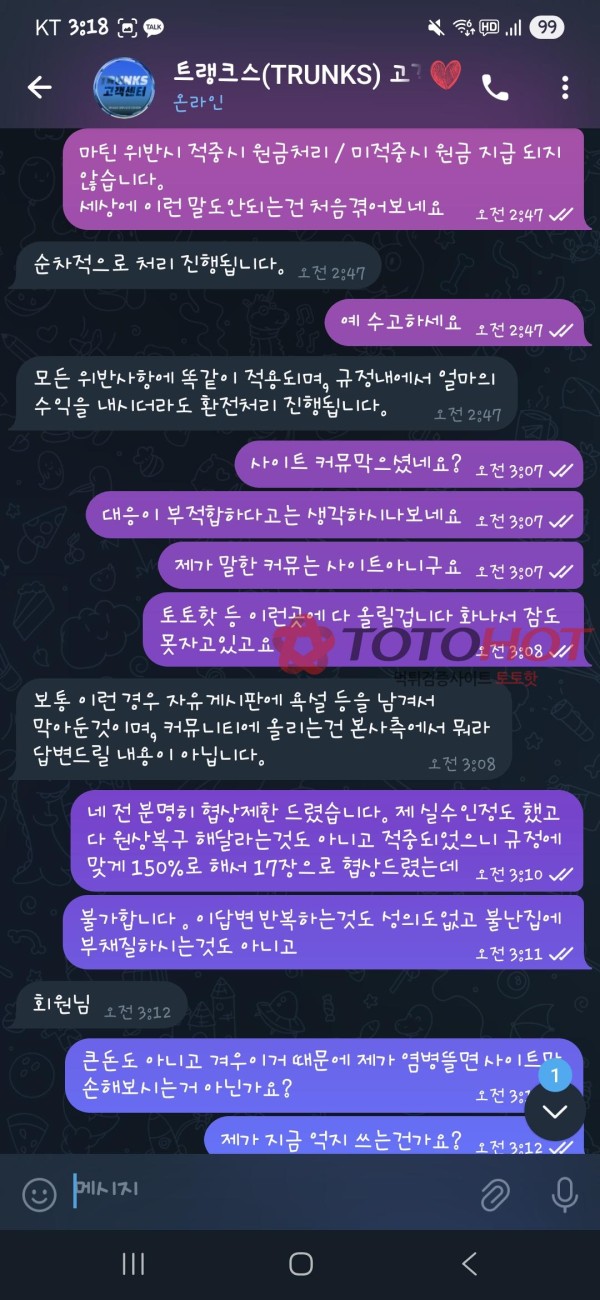Go to the system home screen
This screenshot has width=600, height=1300.
click(x=300, y=1264)
